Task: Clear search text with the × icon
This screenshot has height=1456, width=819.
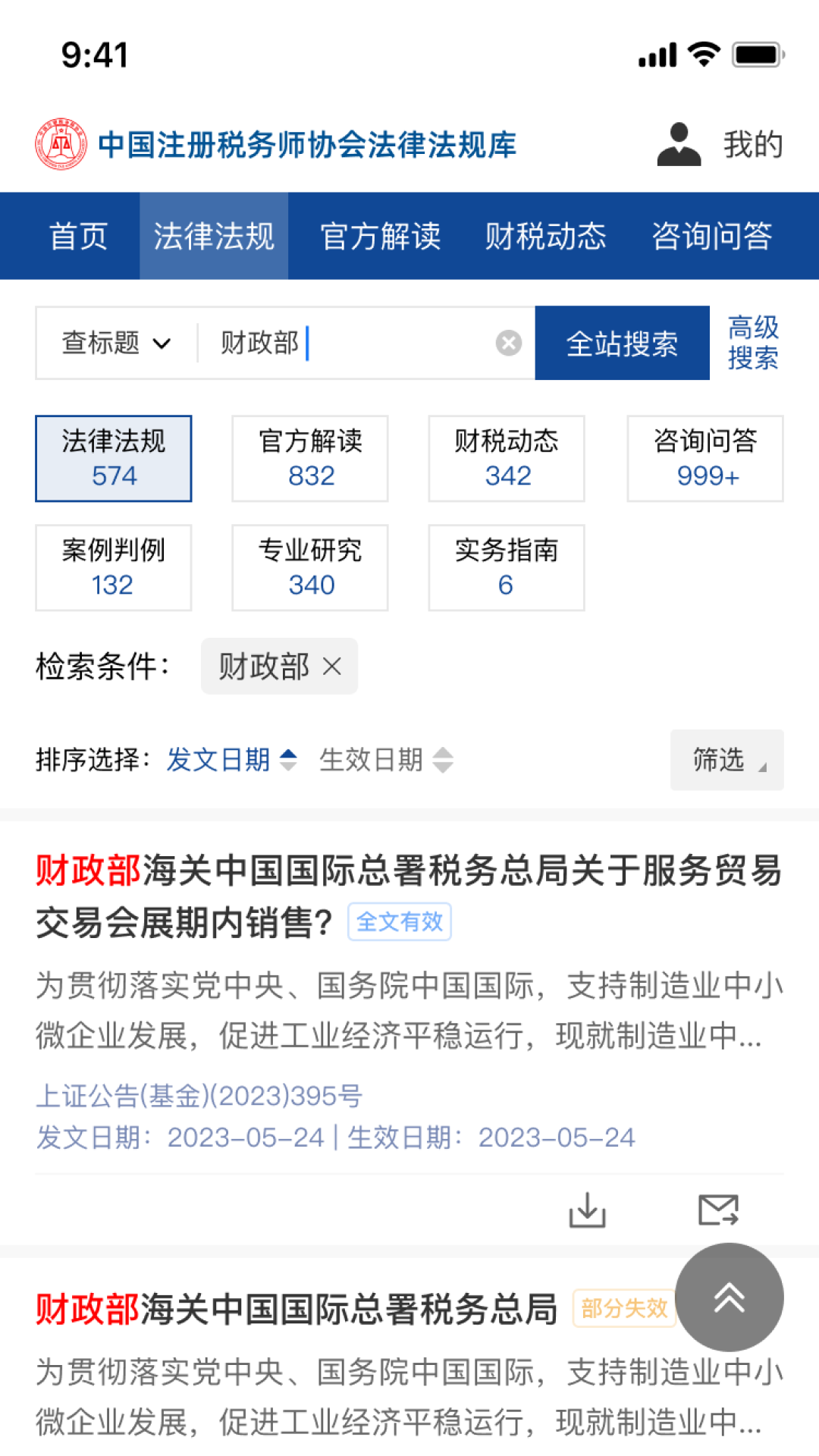Action: (x=507, y=343)
